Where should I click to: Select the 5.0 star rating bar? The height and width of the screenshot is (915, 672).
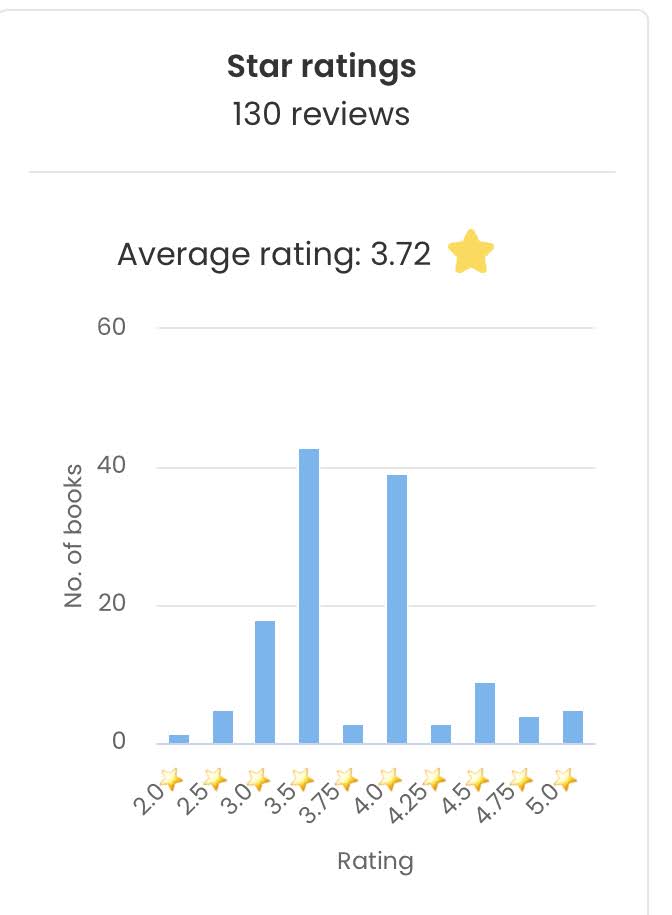(x=573, y=727)
